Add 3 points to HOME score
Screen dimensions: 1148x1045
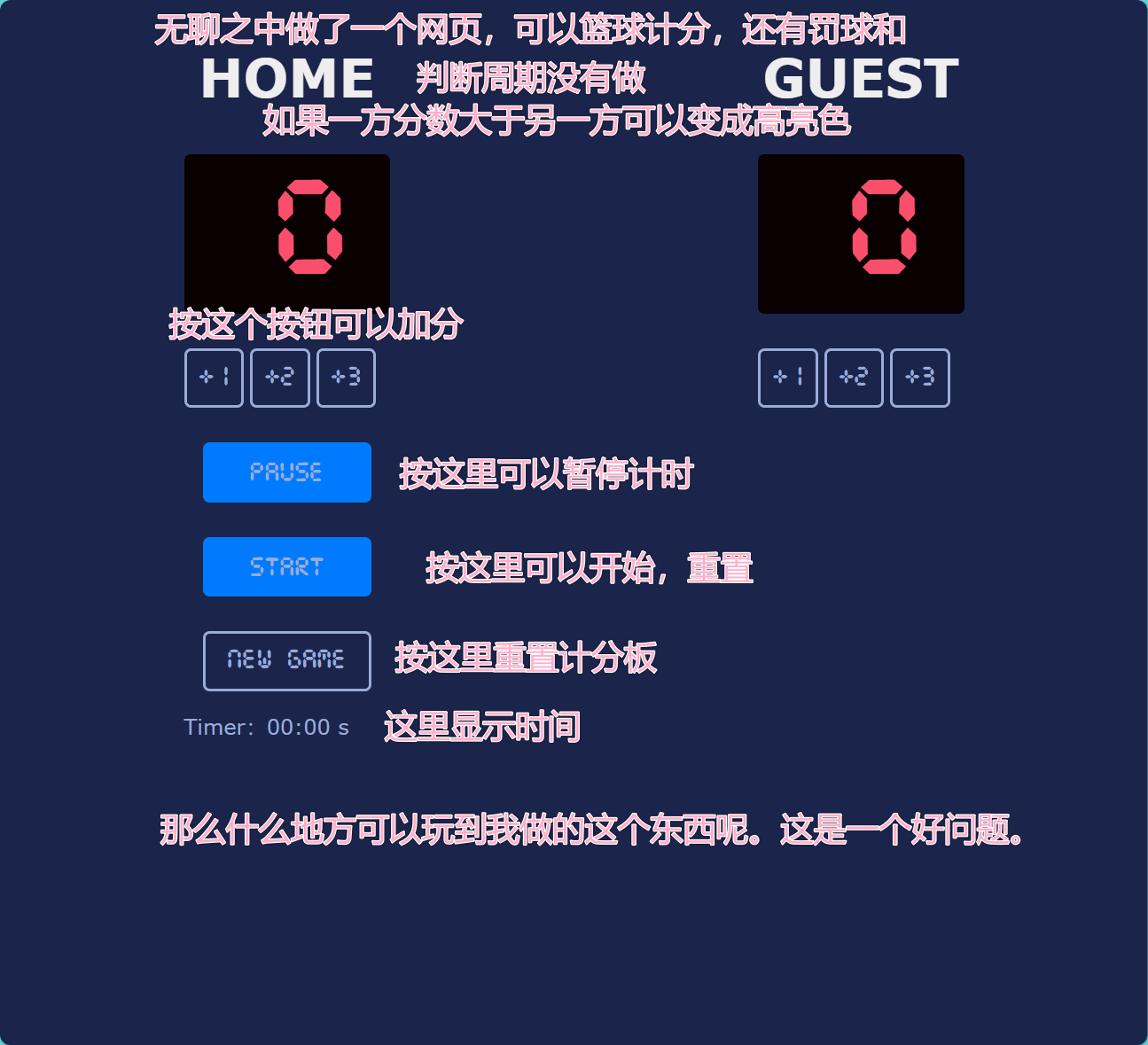(346, 378)
